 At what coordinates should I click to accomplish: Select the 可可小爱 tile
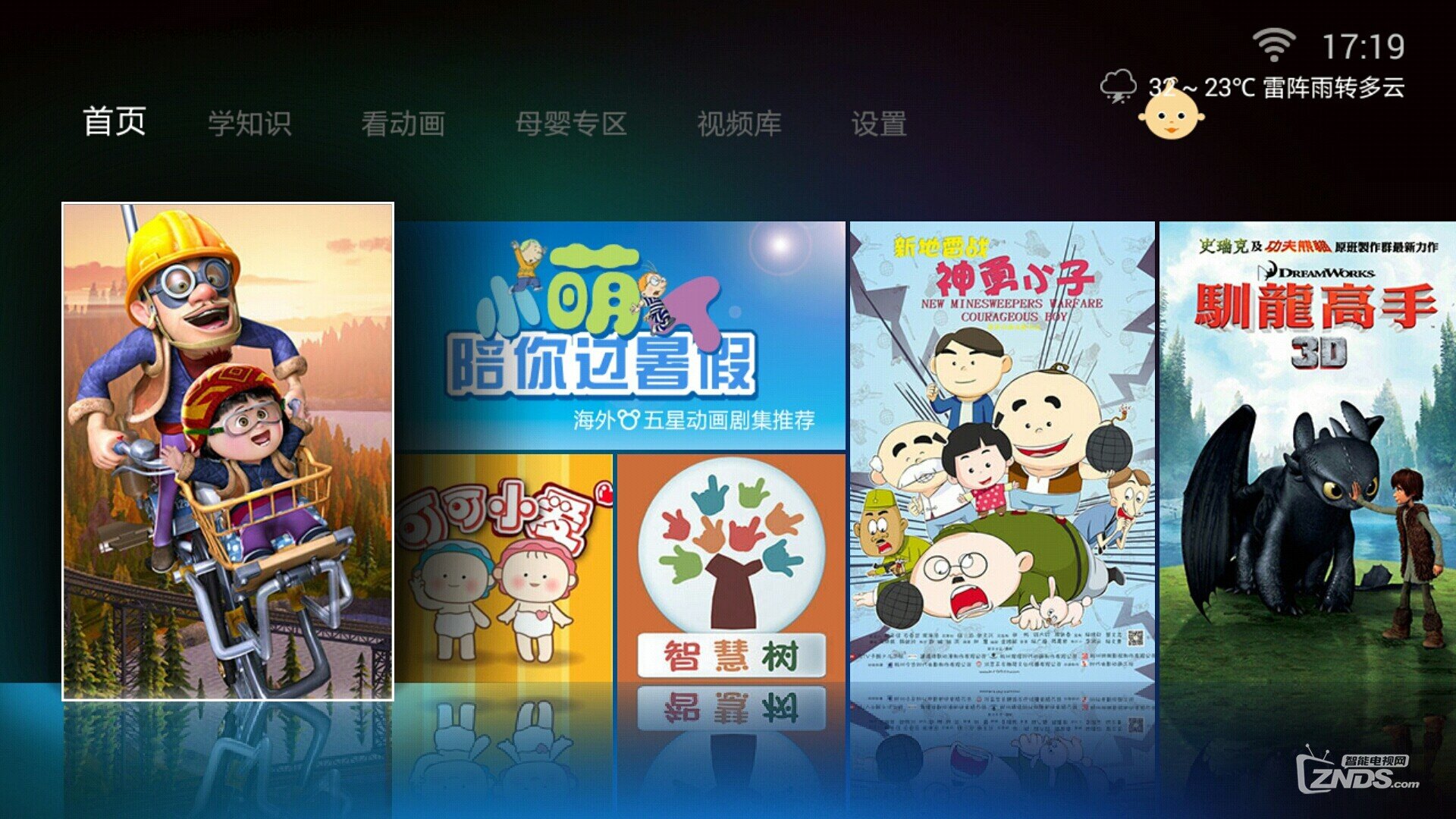[x=504, y=567]
